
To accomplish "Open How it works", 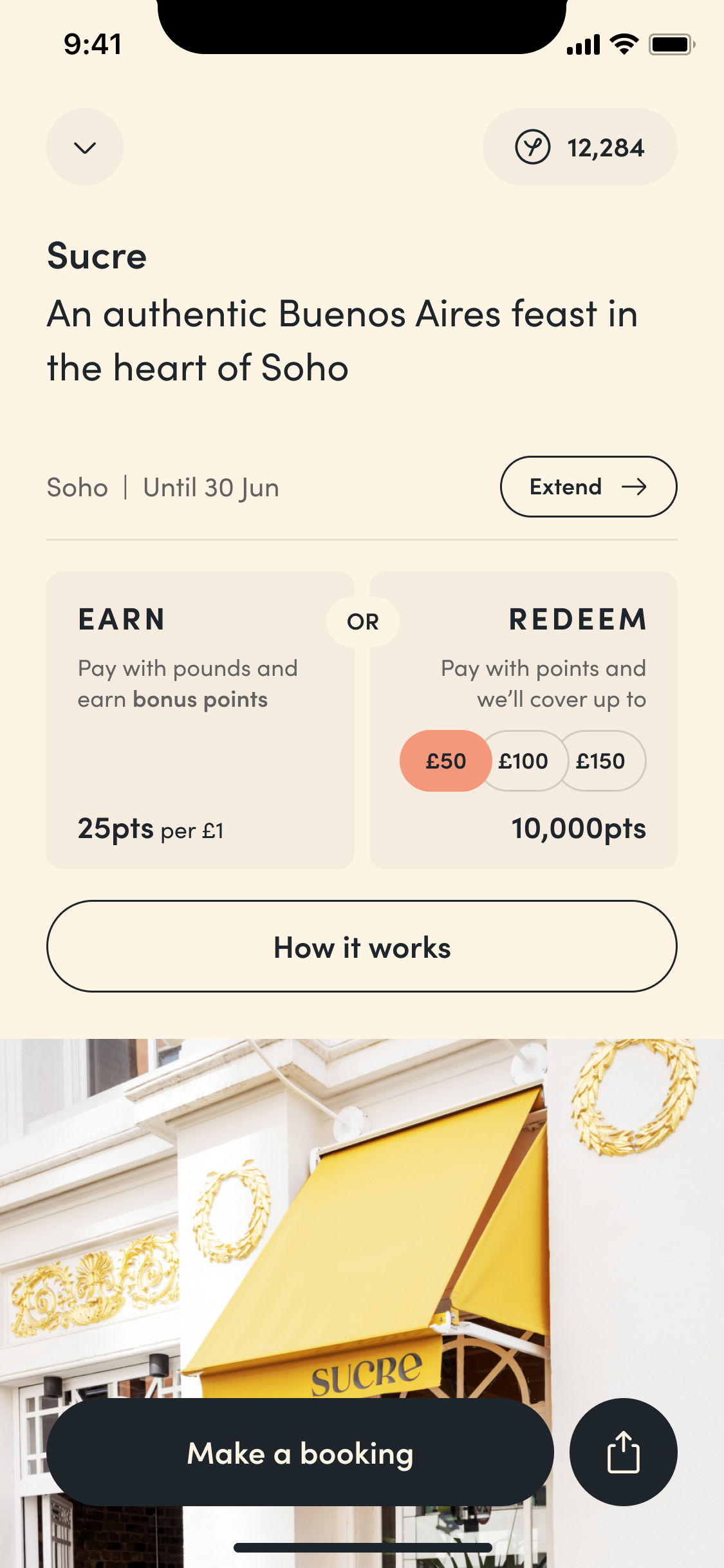I will point(362,947).
